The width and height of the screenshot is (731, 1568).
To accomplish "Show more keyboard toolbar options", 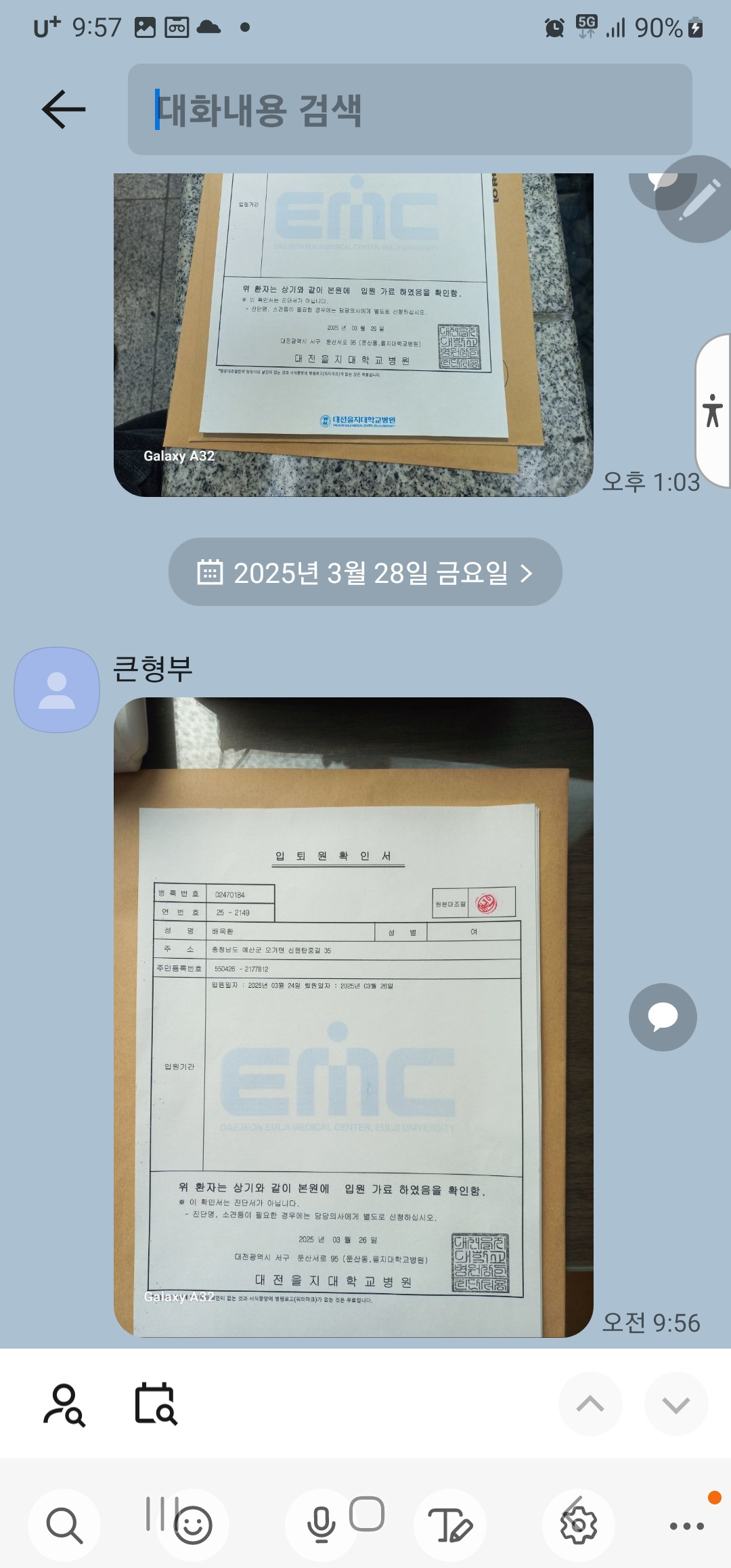I will click(686, 1525).
